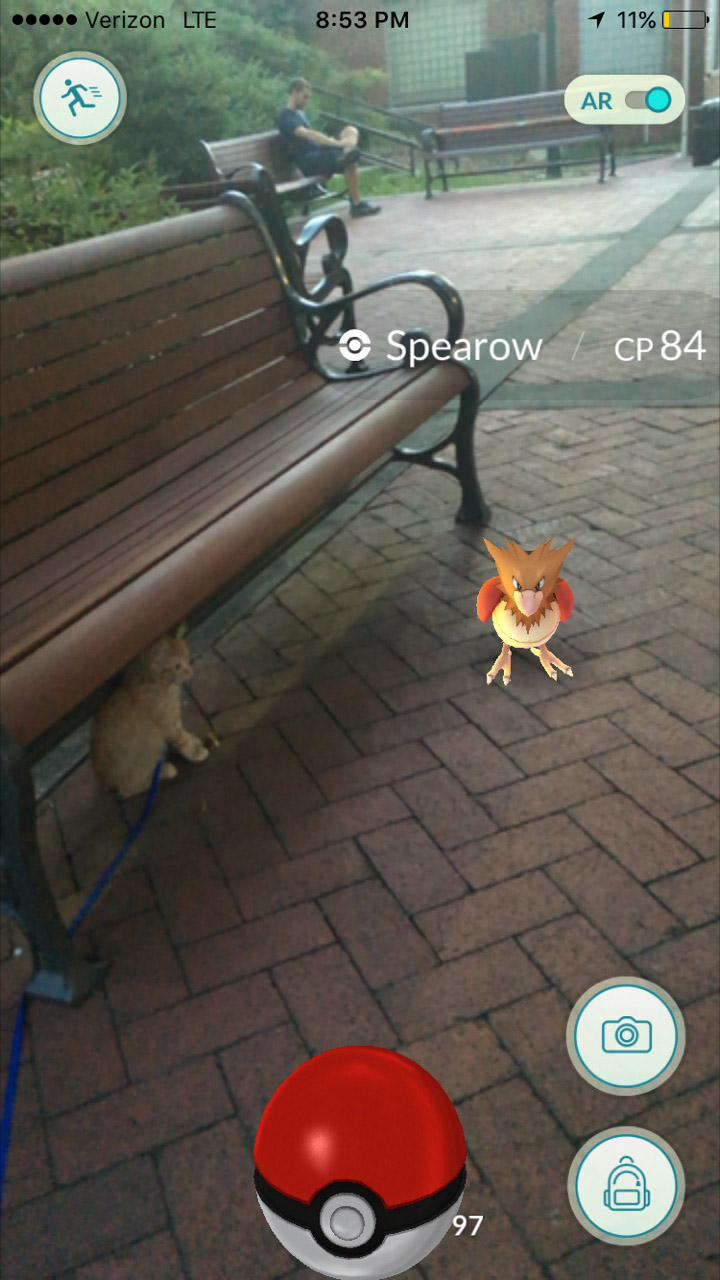Take a photo with the camera button
Image resolution: width=720 pixels, height=1280 pixels.
point(626,1034)
